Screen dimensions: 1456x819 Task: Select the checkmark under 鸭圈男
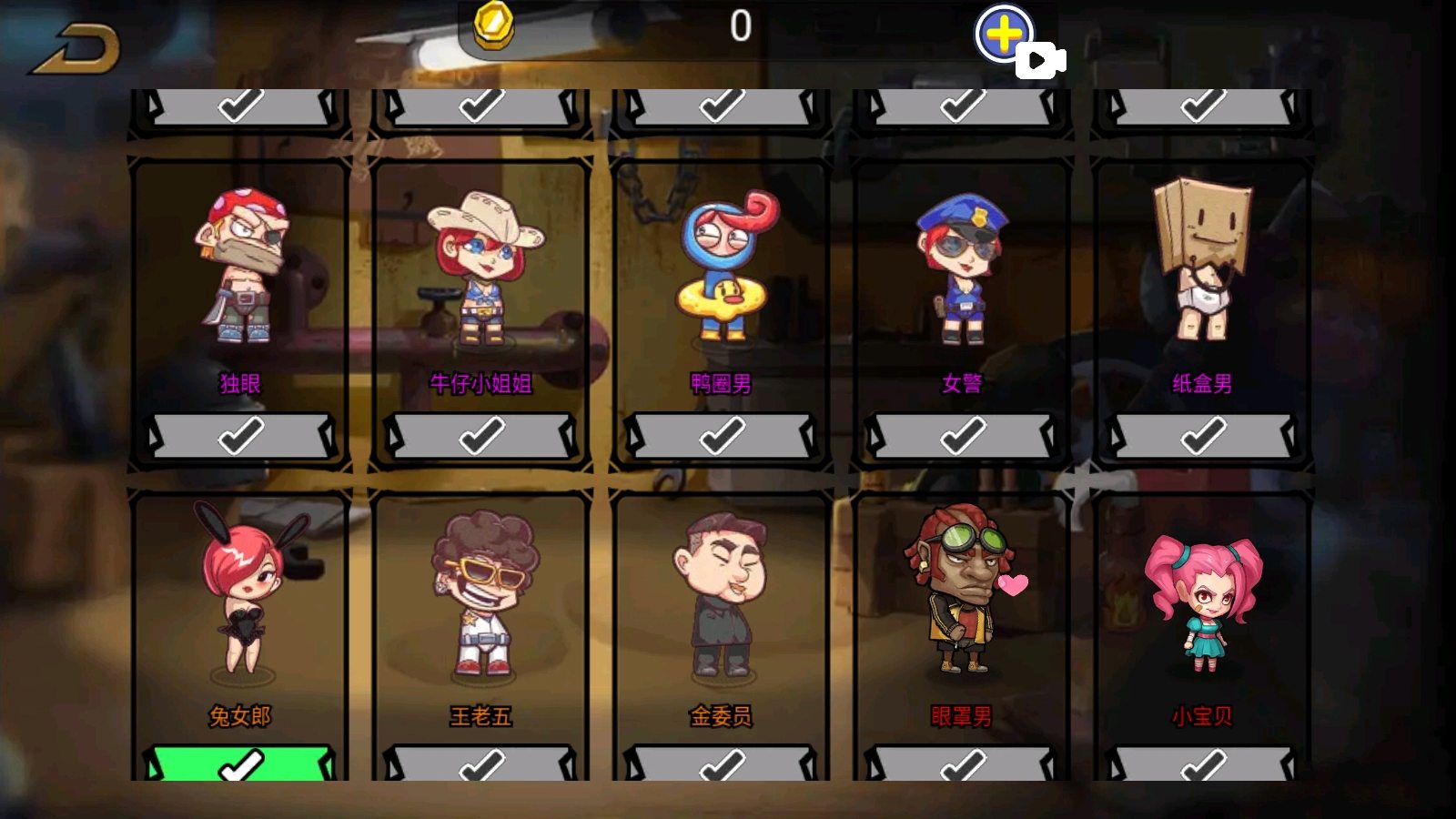coord(722,437)
